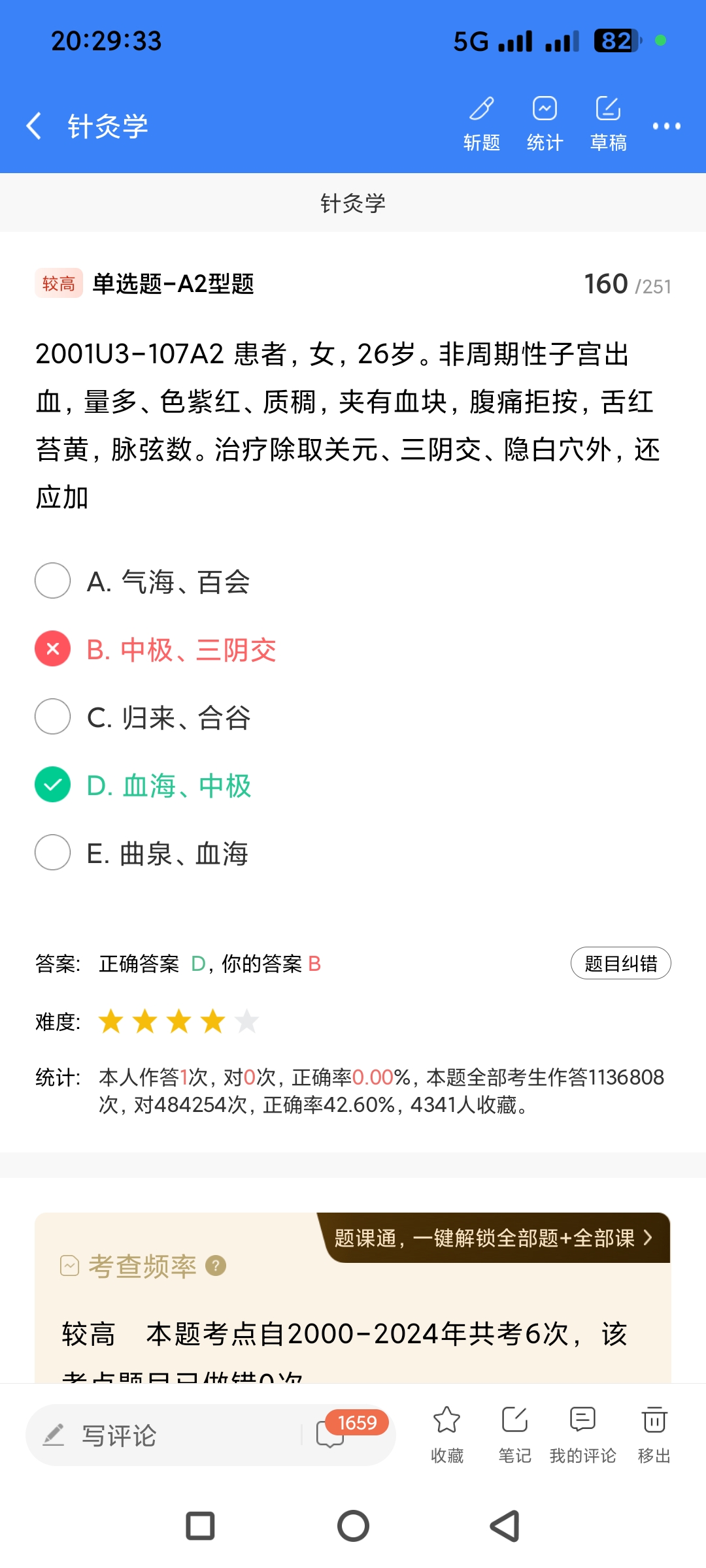Go back from the 针灸学 question page
The width and height of the screenshot is (706, 1568).
(34, 125)
